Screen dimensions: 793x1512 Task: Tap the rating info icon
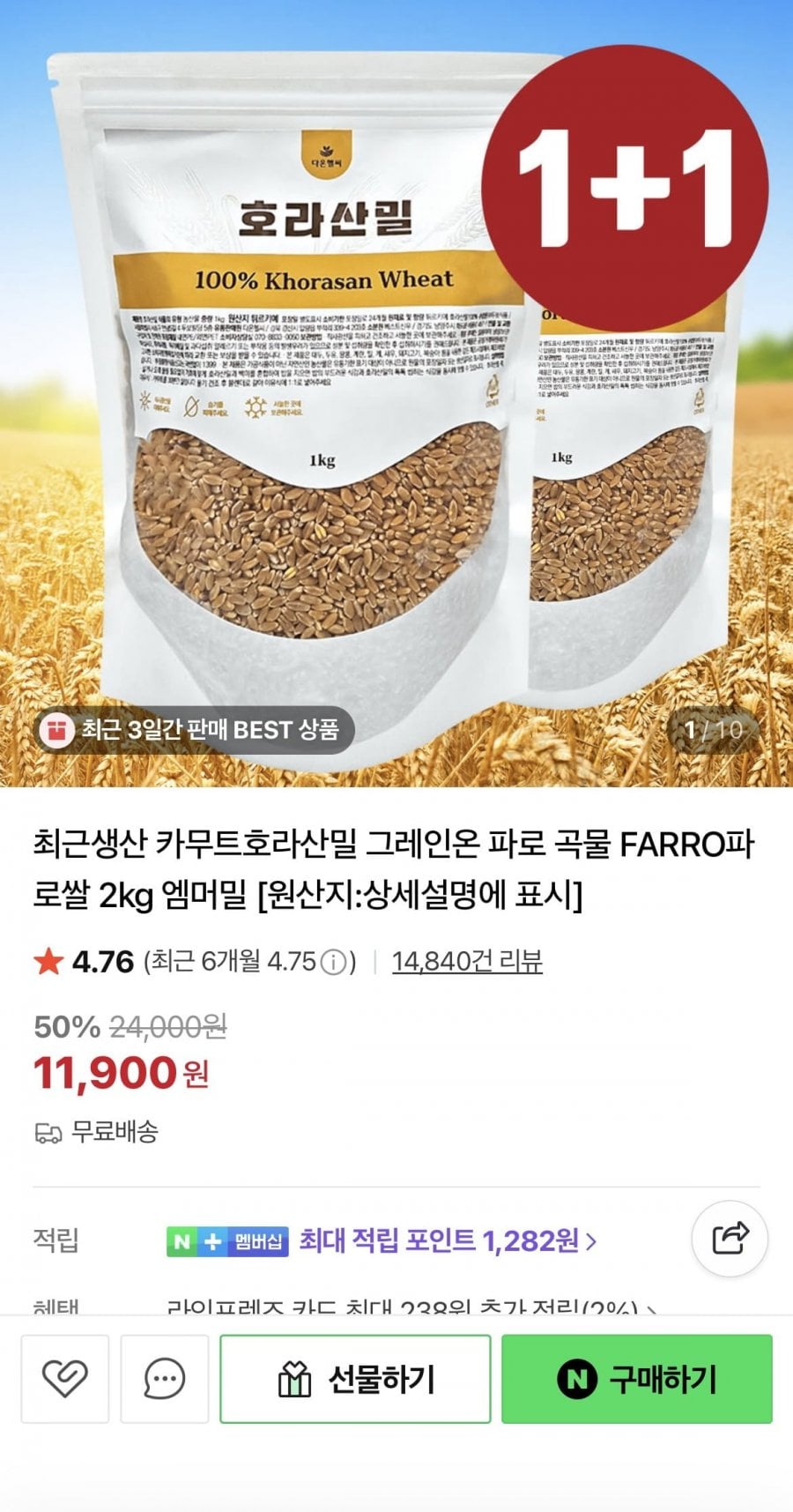pyautogui.click(x=333, y=963)
